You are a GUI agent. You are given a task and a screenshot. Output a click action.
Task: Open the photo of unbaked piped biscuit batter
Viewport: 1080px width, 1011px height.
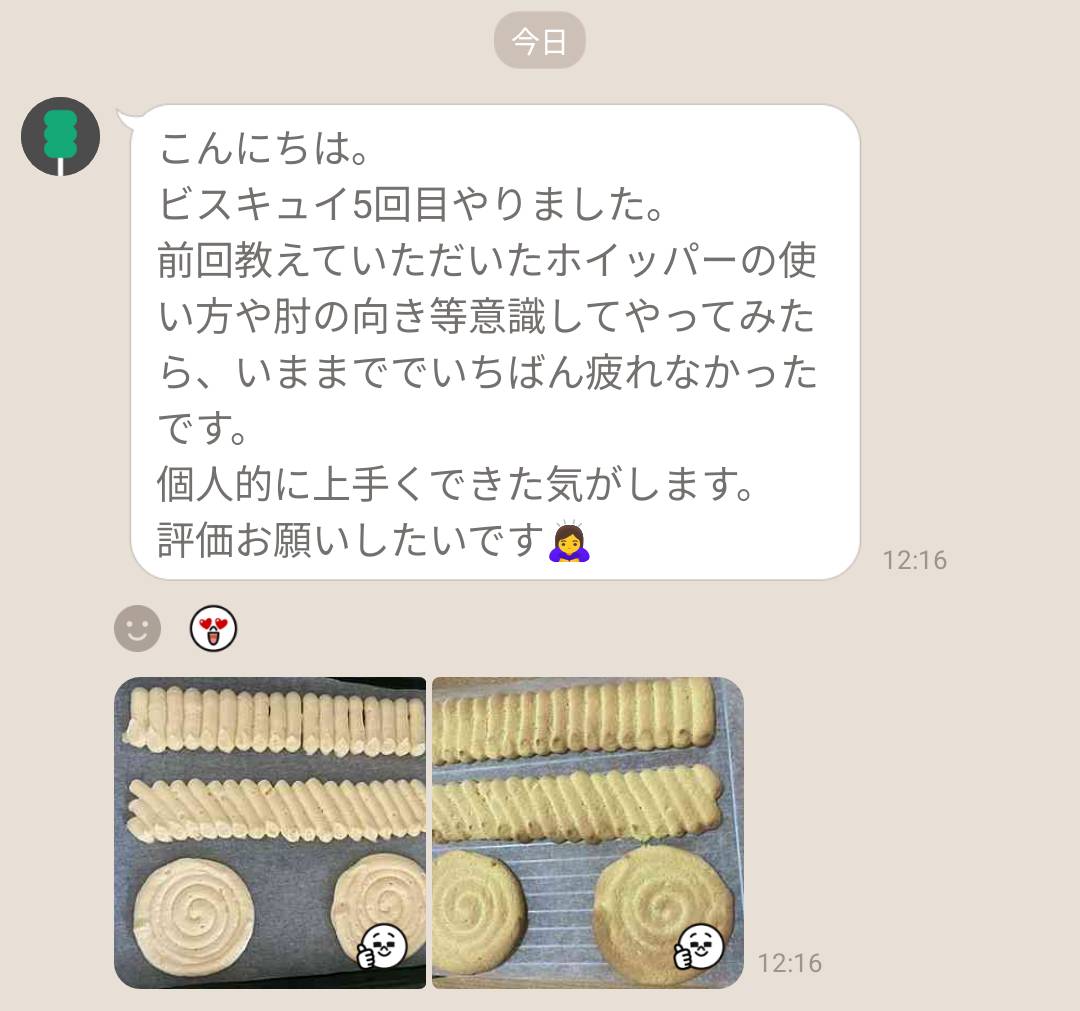[x=269, y=832]
